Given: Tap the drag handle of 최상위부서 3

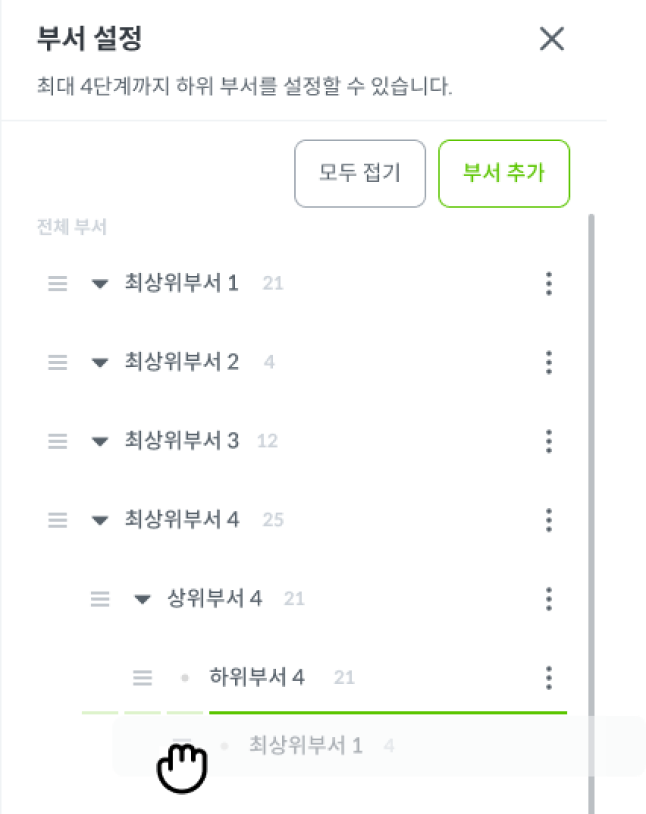Looking at the screenshot, I should click(x=58, y=441).
